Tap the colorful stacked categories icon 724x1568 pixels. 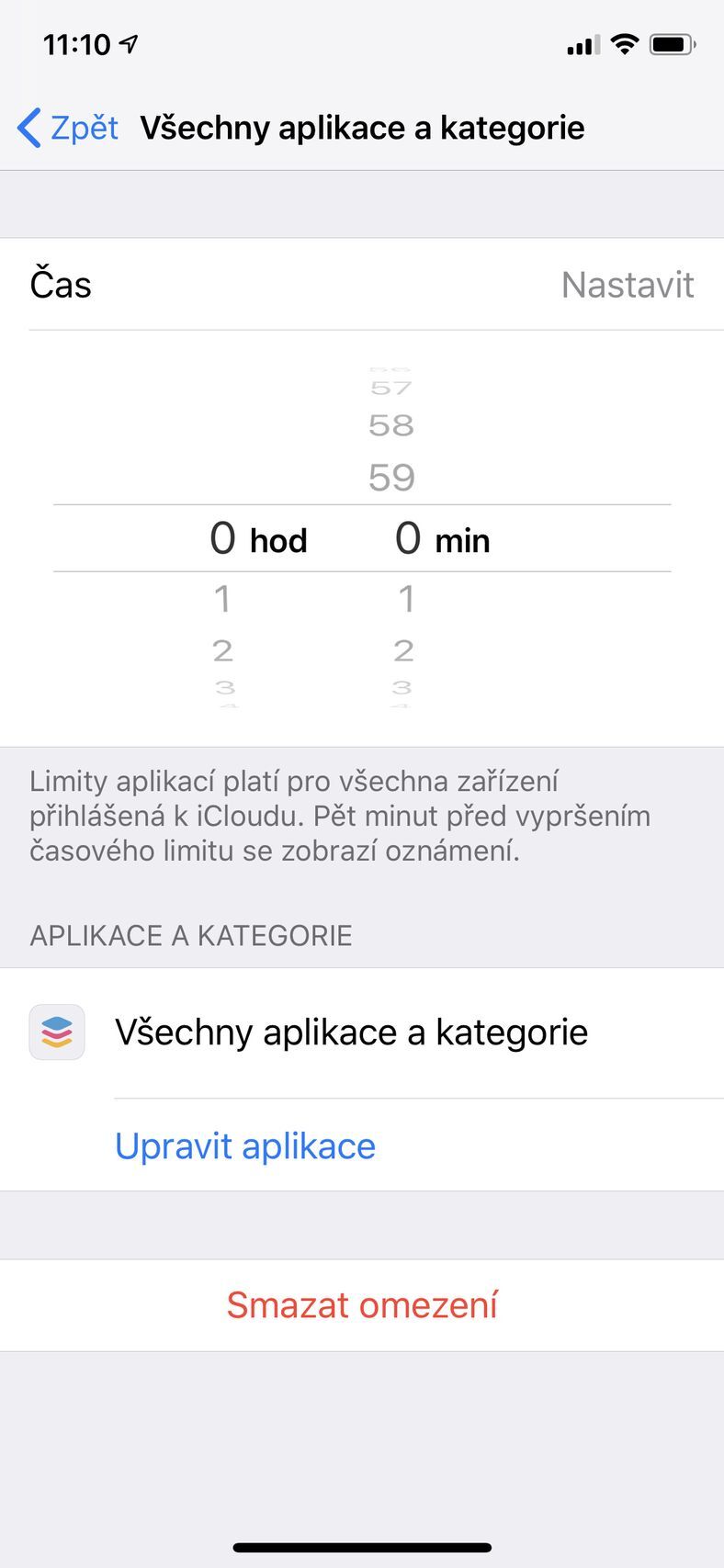(x=57, y=1032)
